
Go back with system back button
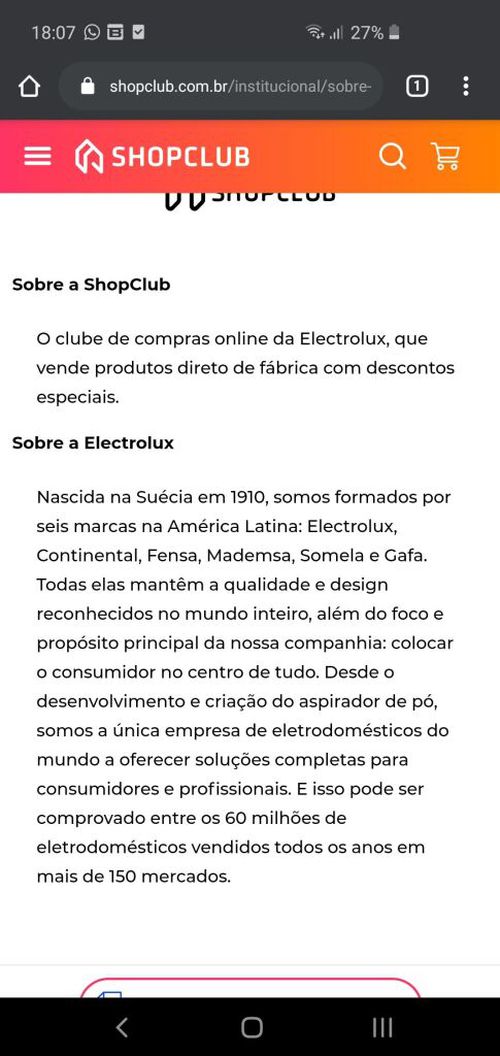click(x=122, y=1027)
